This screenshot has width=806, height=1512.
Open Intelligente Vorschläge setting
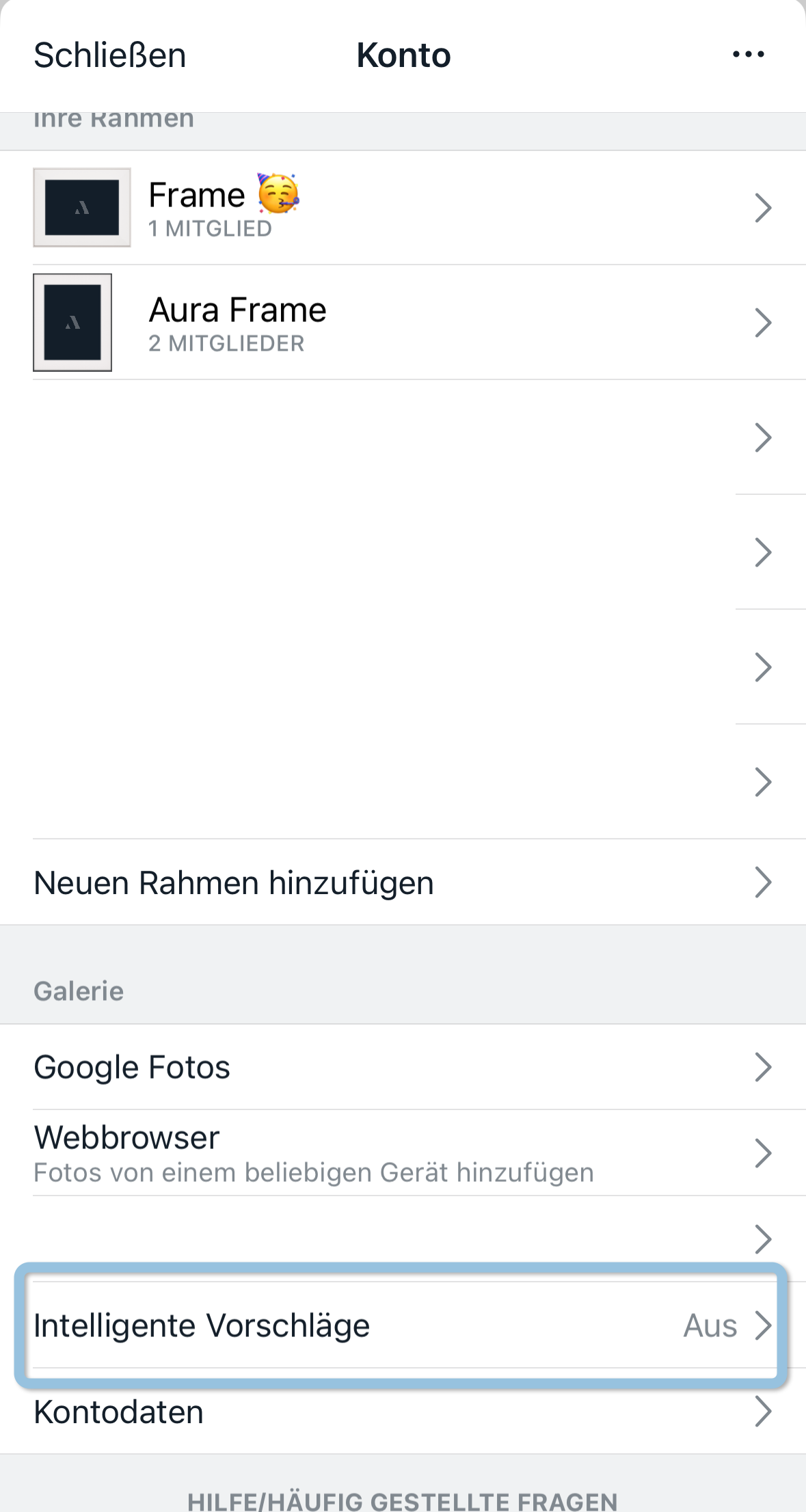403,1325
